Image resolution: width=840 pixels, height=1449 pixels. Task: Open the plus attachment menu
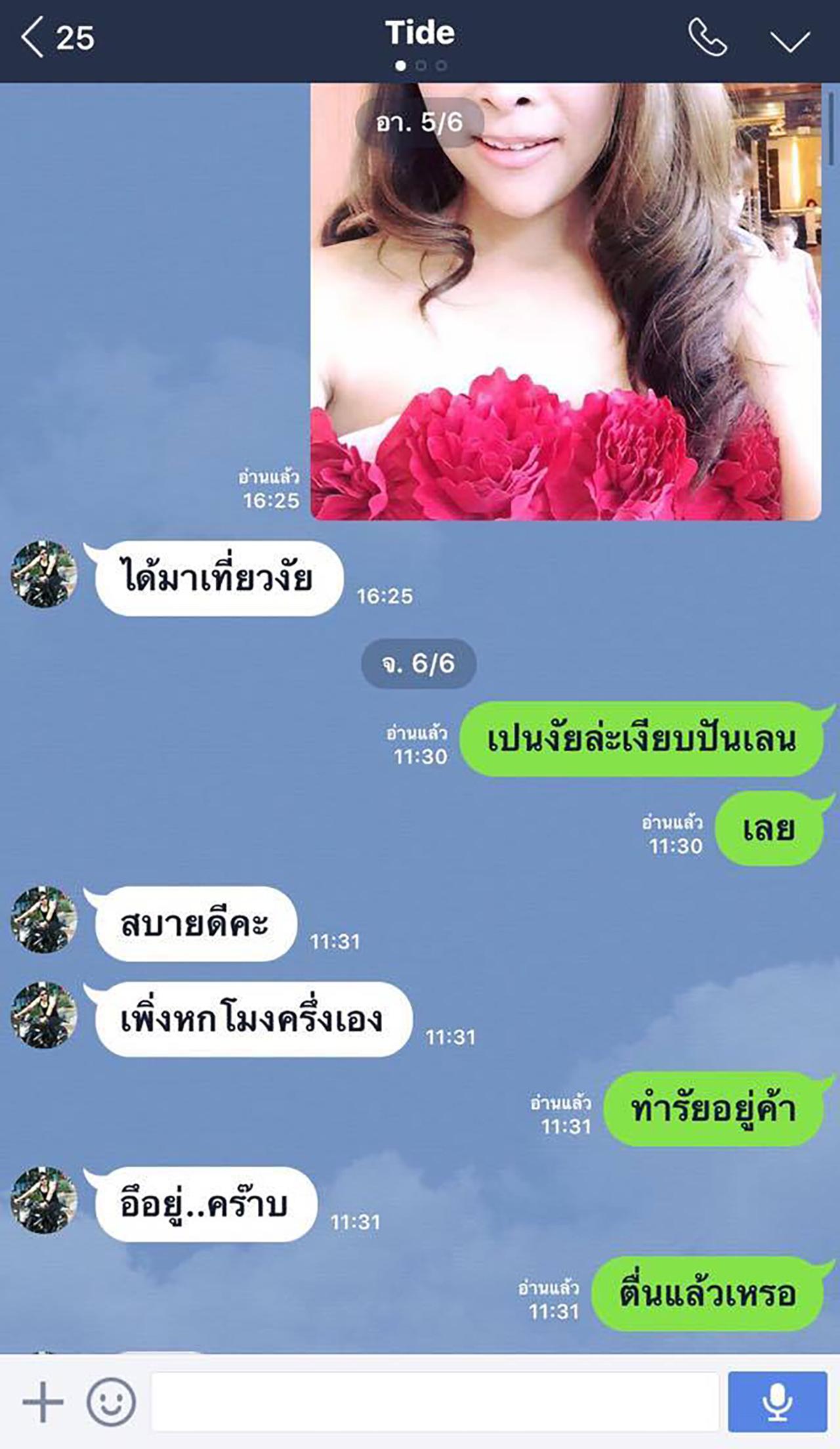click(x=43, y=1401)
